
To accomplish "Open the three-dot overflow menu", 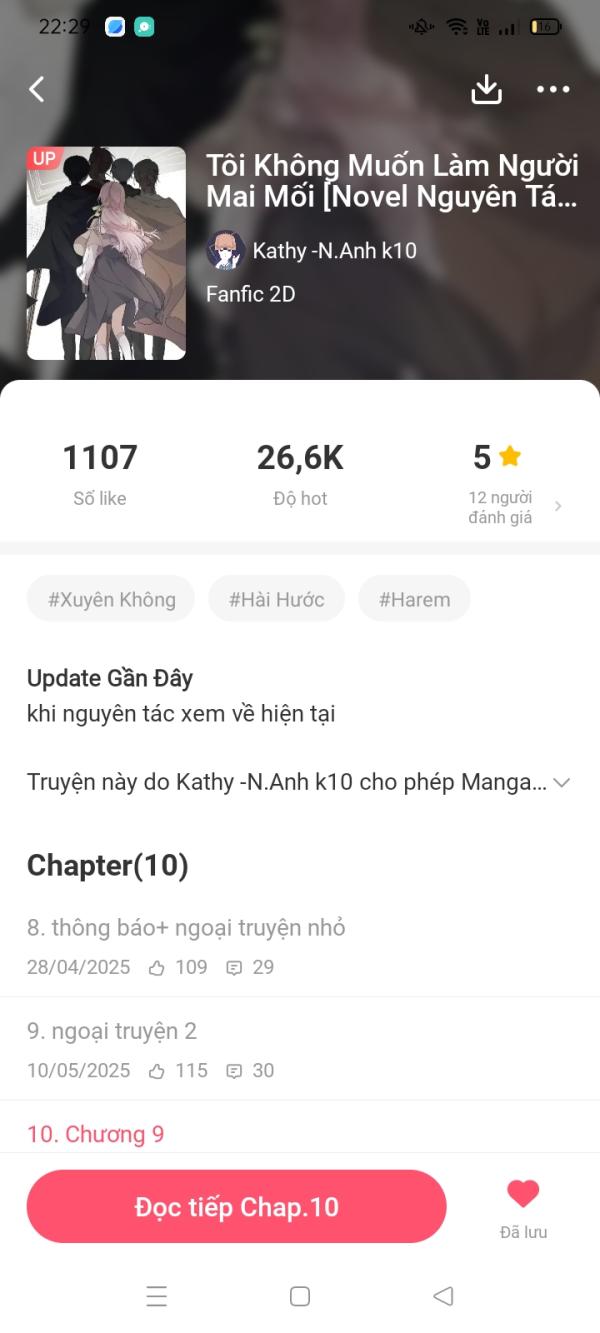I will (553, 89).
